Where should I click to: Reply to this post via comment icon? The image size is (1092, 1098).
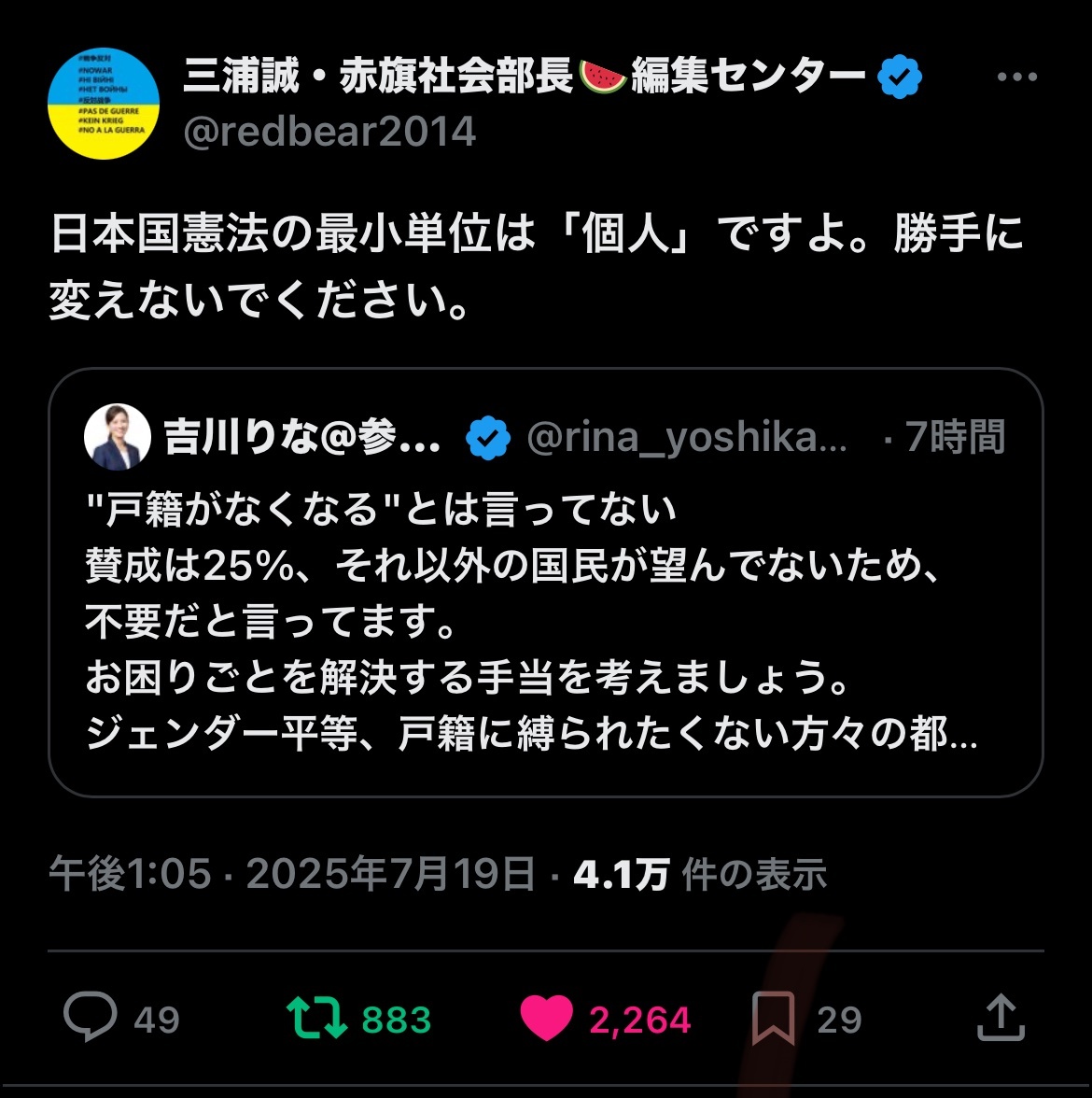coord(91,1018)
